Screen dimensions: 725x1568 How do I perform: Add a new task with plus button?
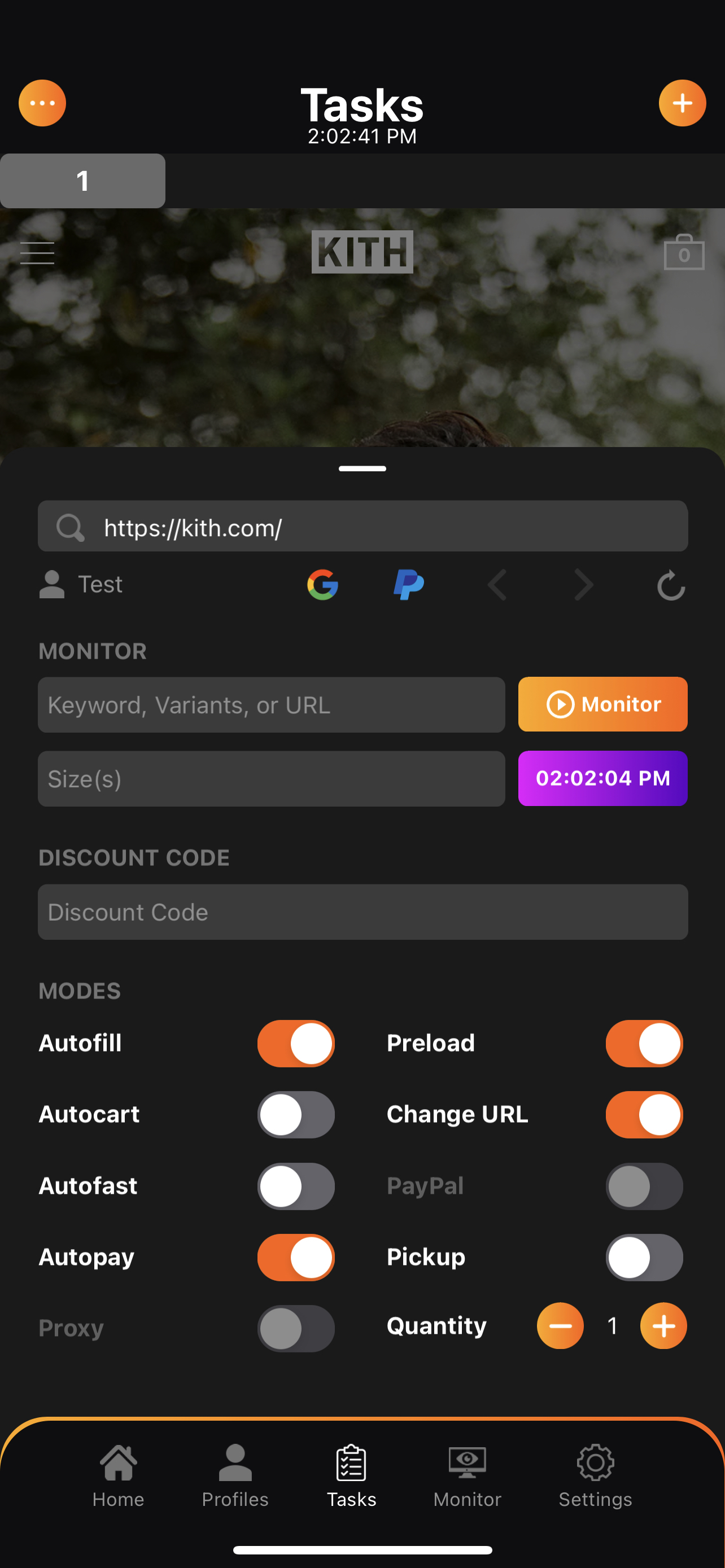683,103
